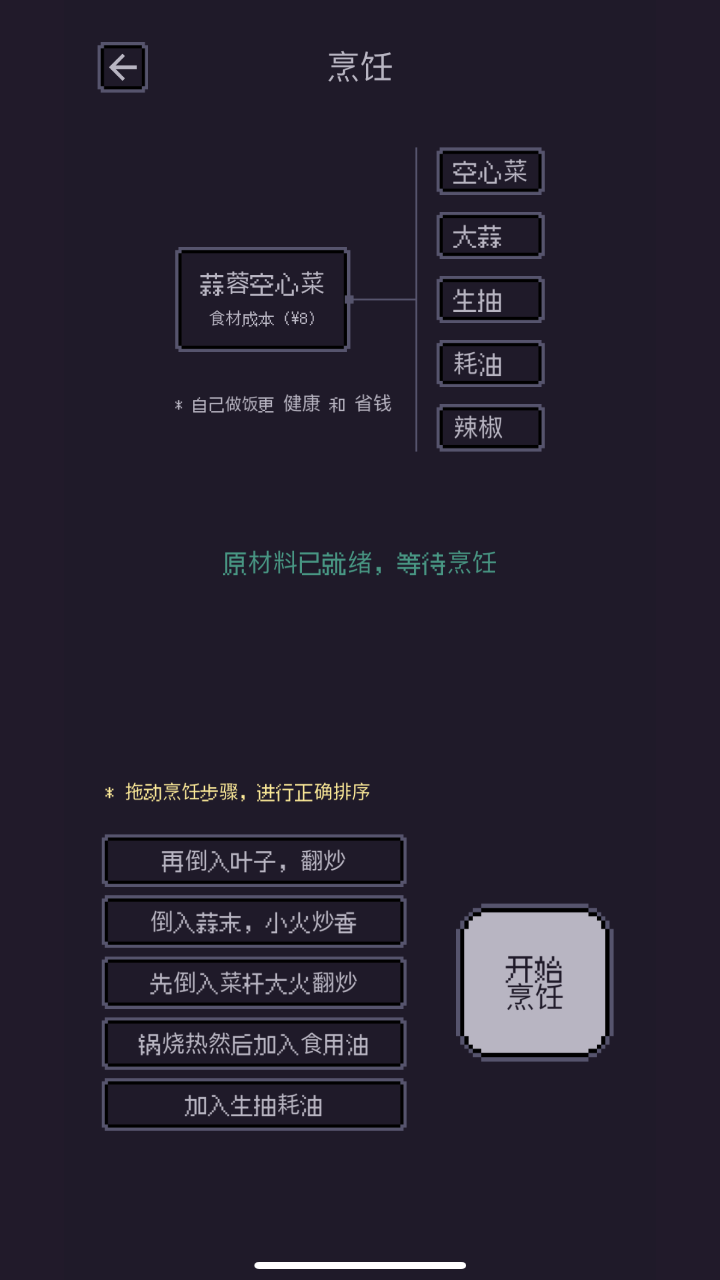Click the 烹饪 title text
Screen dimensions: 720x1280
tap(360, 66)
